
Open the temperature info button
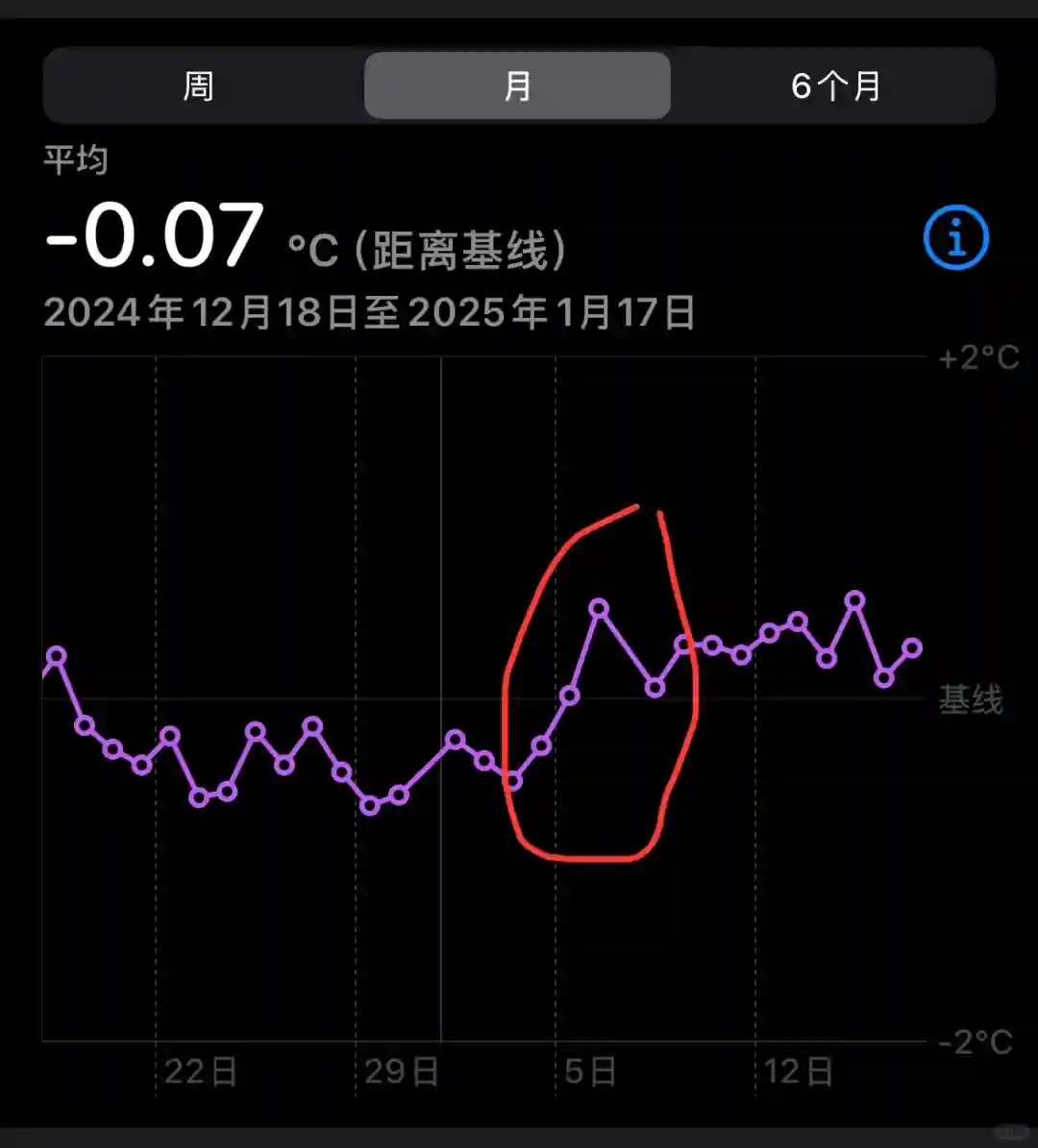[x=955, y=237]
